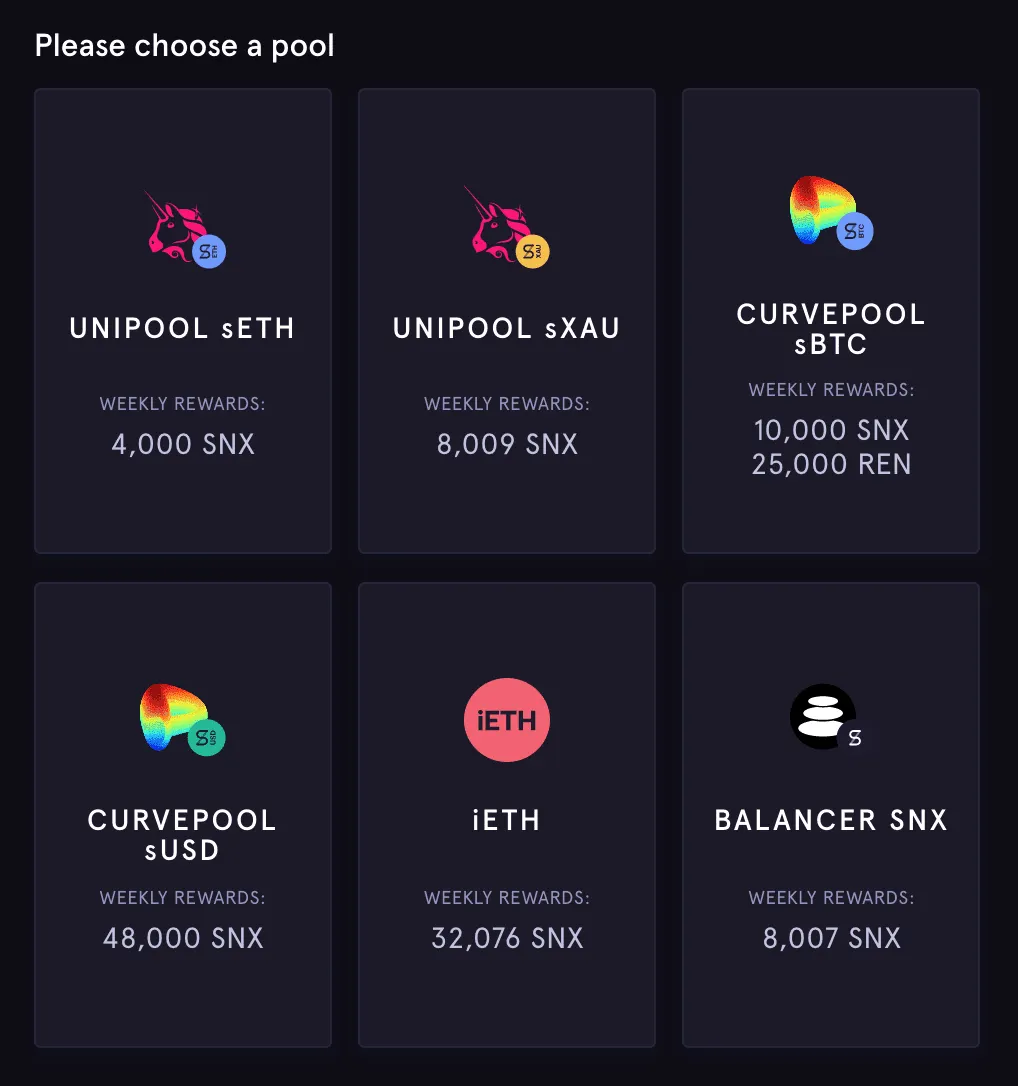Open the iETH pool card
1018x1086 pixels.
click(507, 815)
